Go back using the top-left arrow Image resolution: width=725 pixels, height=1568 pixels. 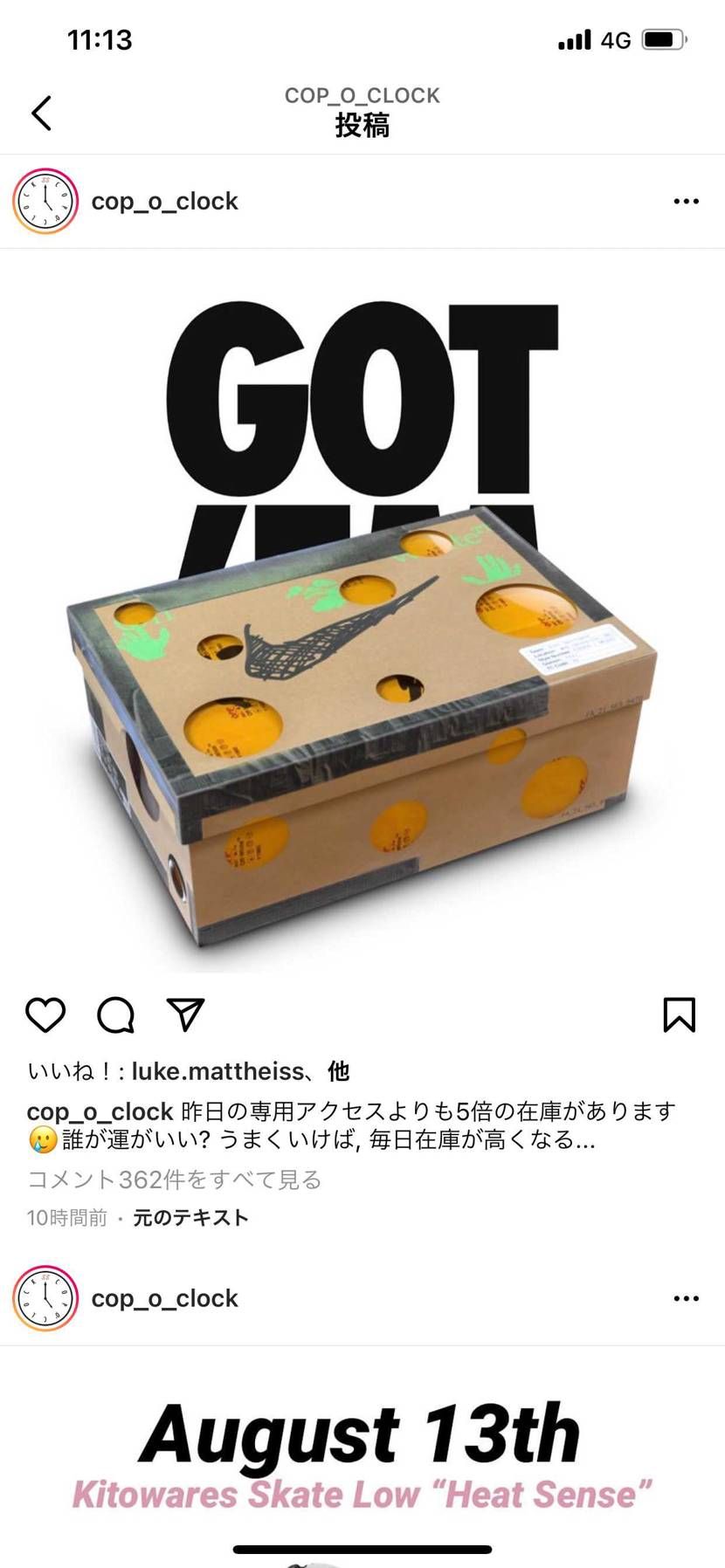(41, 113)
